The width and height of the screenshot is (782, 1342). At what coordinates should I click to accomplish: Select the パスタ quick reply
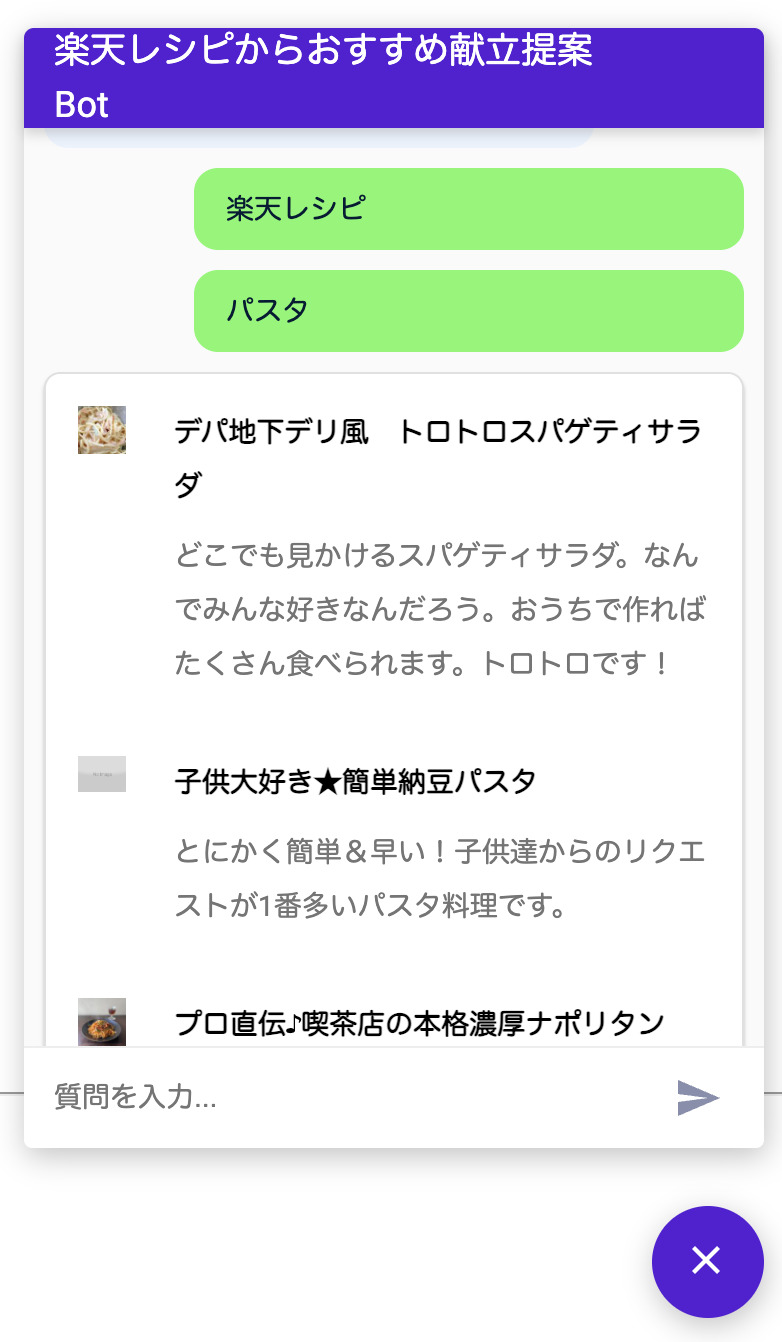click(469, 310)
